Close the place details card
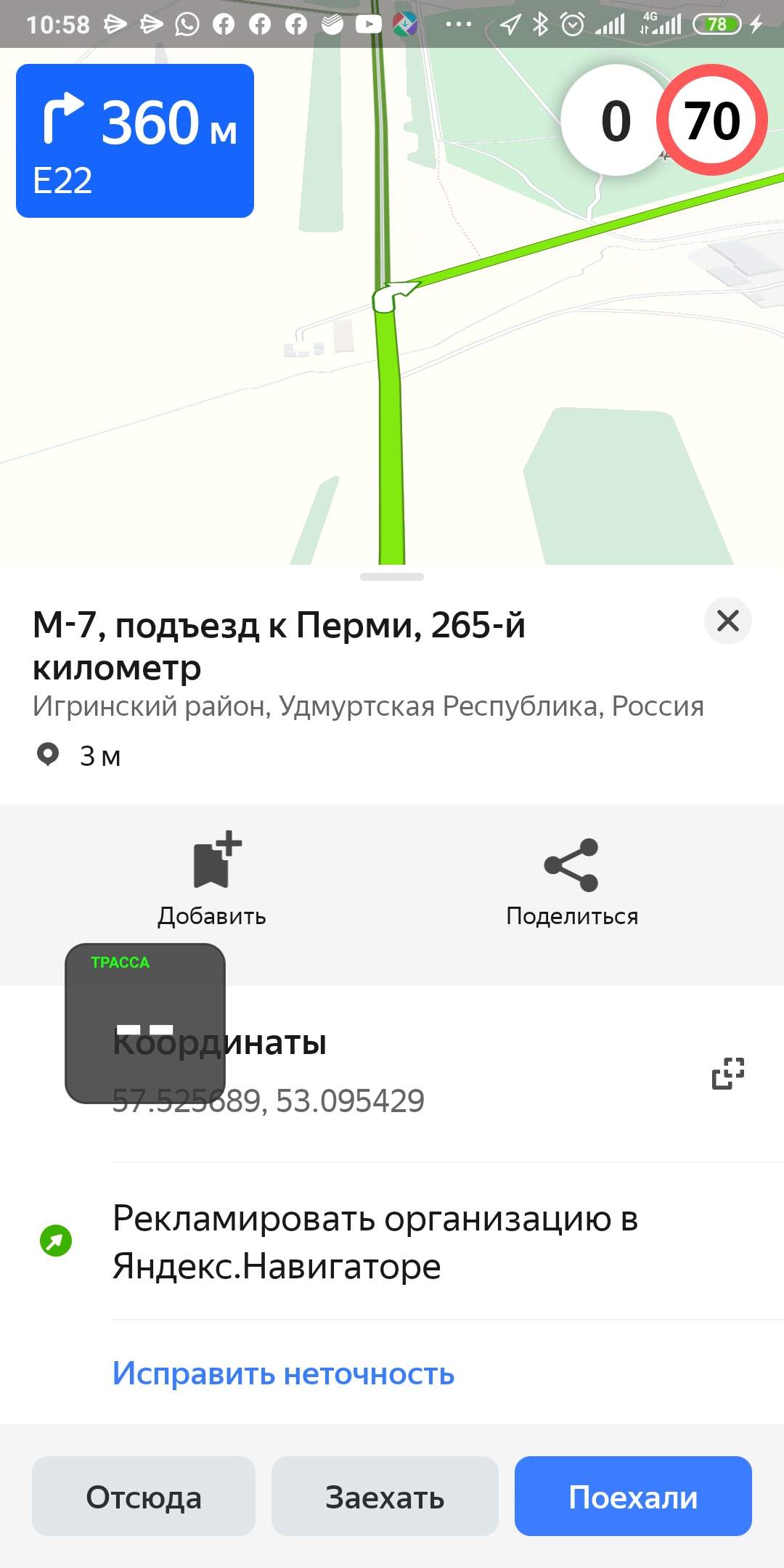784x1568 pixels. (x=727, y=621)
